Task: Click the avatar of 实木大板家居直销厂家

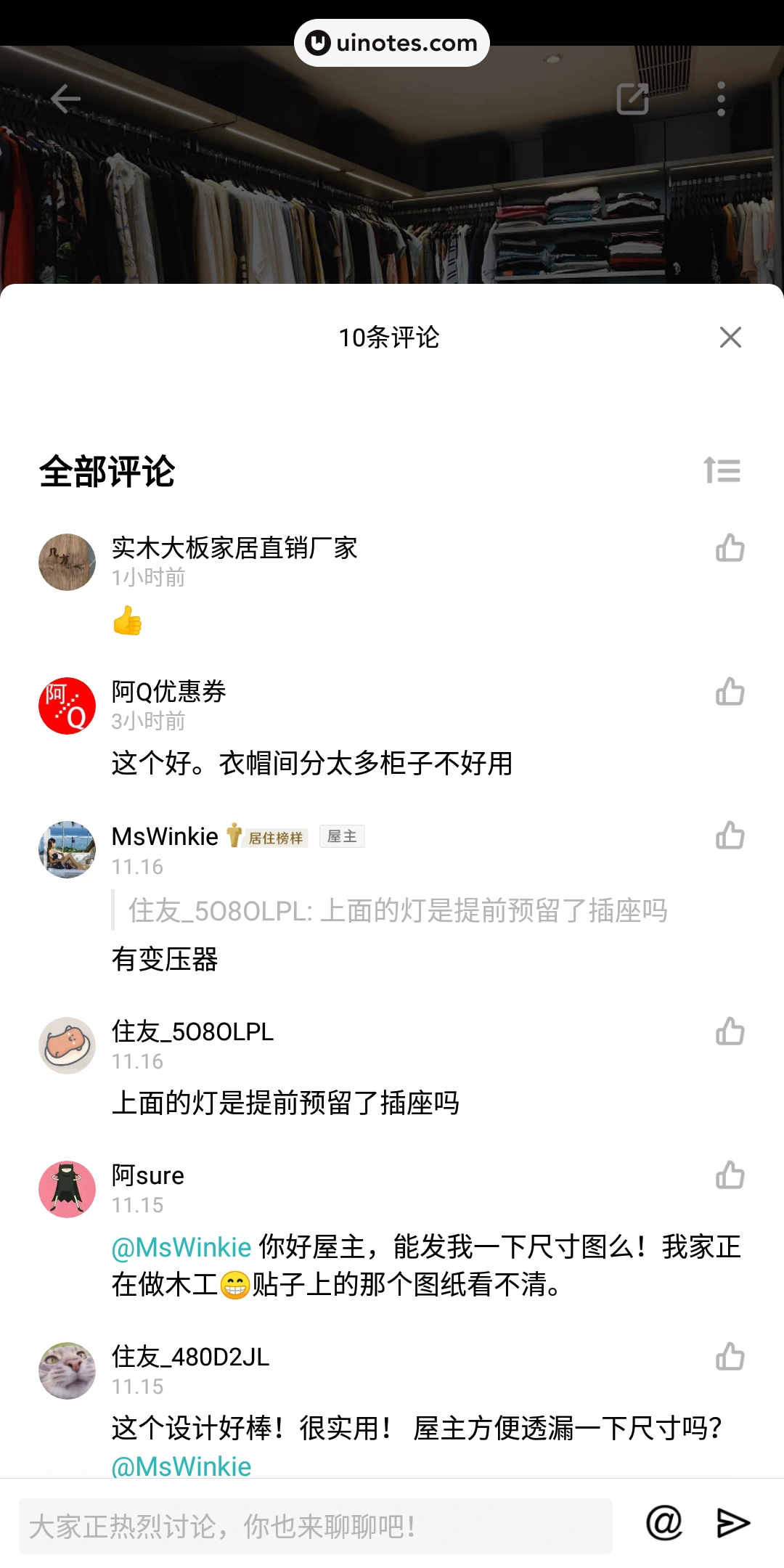Action: coord(67,562)
